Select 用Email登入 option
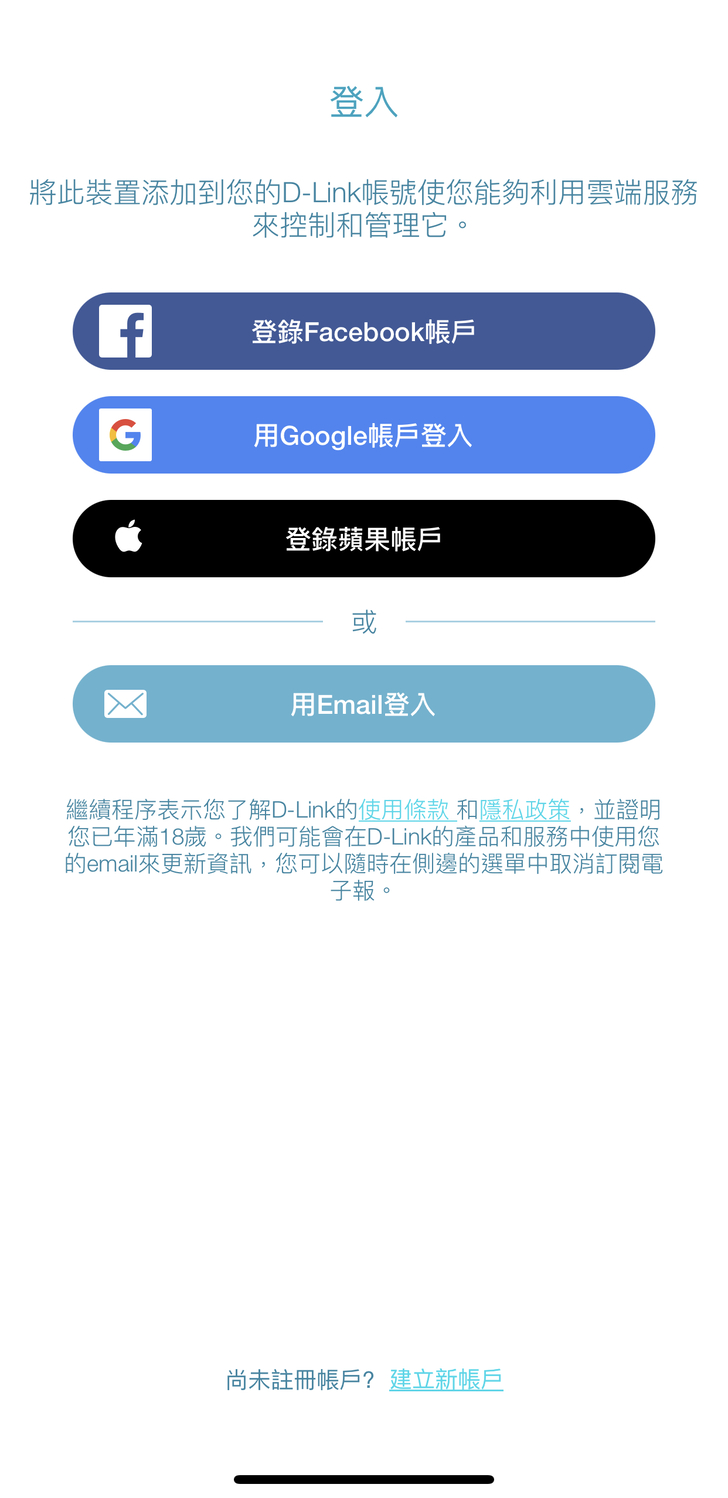The width and height of the screenshot is (728, 1498). [x=363, y=704]
